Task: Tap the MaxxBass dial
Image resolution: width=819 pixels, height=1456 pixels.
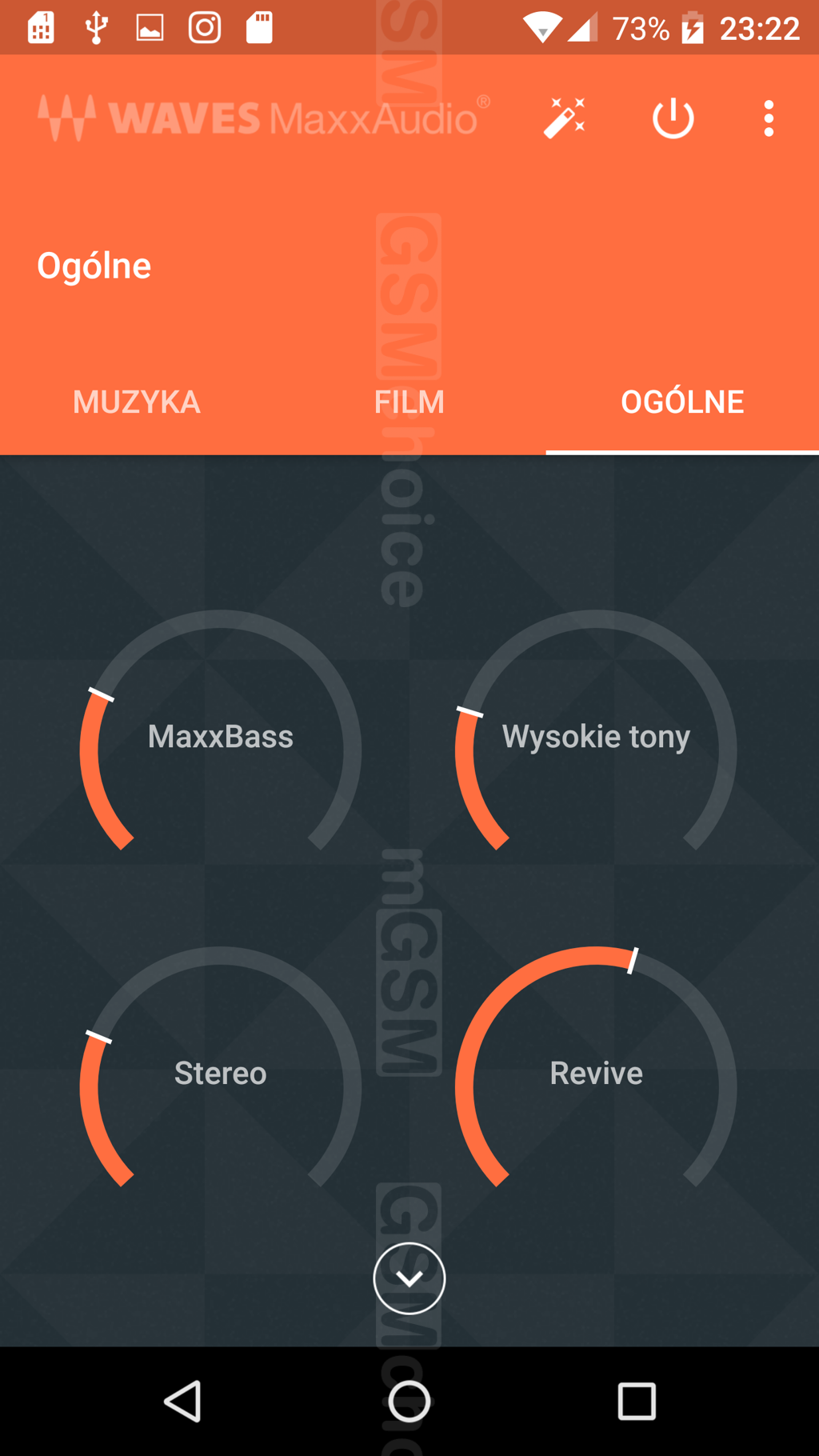Action: click(x=220, y=738)
